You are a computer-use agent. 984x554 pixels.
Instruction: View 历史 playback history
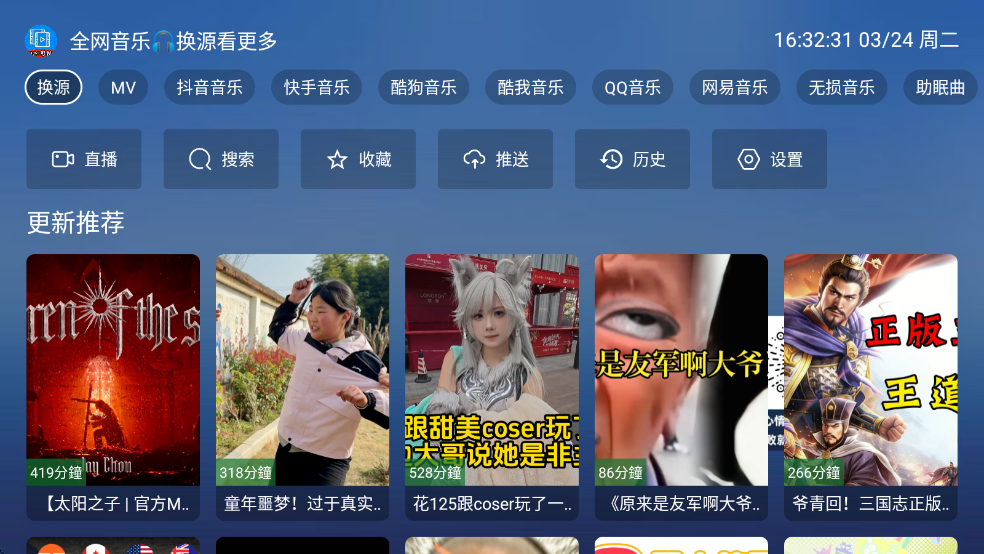[x=632, y=159]
